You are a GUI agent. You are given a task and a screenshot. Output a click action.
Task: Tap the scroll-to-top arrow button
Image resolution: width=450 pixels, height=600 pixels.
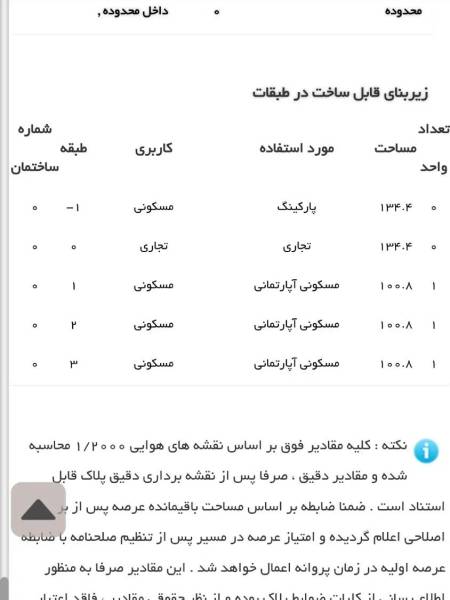(x=38, y=509)
